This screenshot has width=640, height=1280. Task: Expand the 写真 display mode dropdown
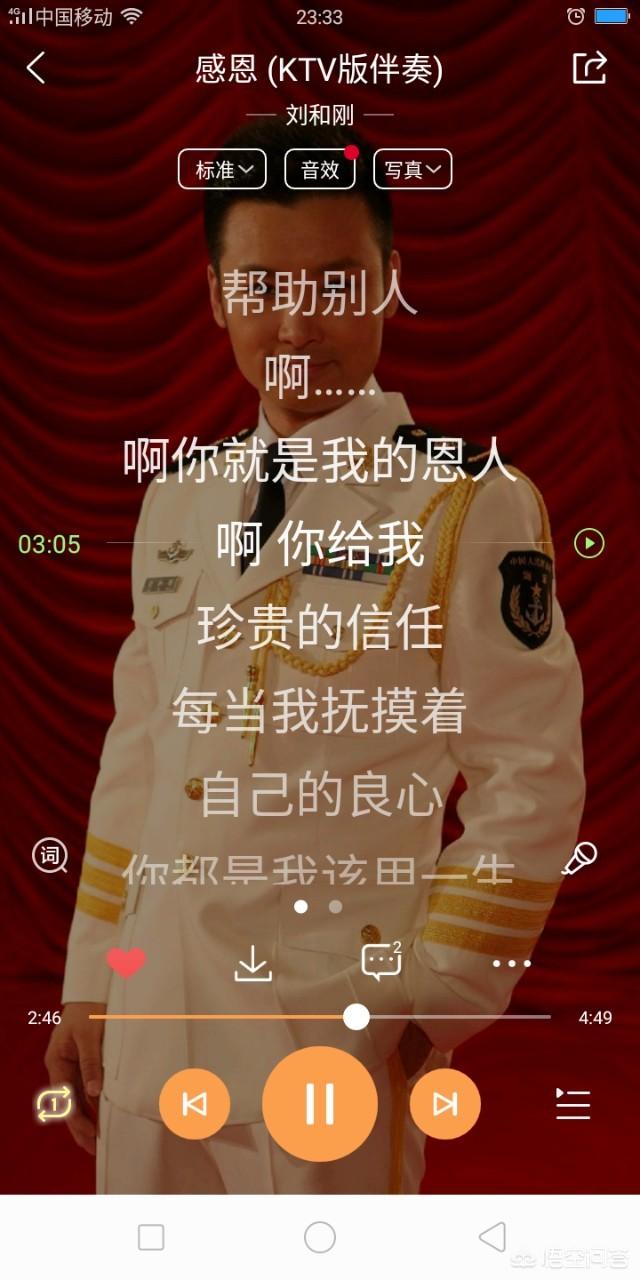pyautogui.click(x=412, y=169)
